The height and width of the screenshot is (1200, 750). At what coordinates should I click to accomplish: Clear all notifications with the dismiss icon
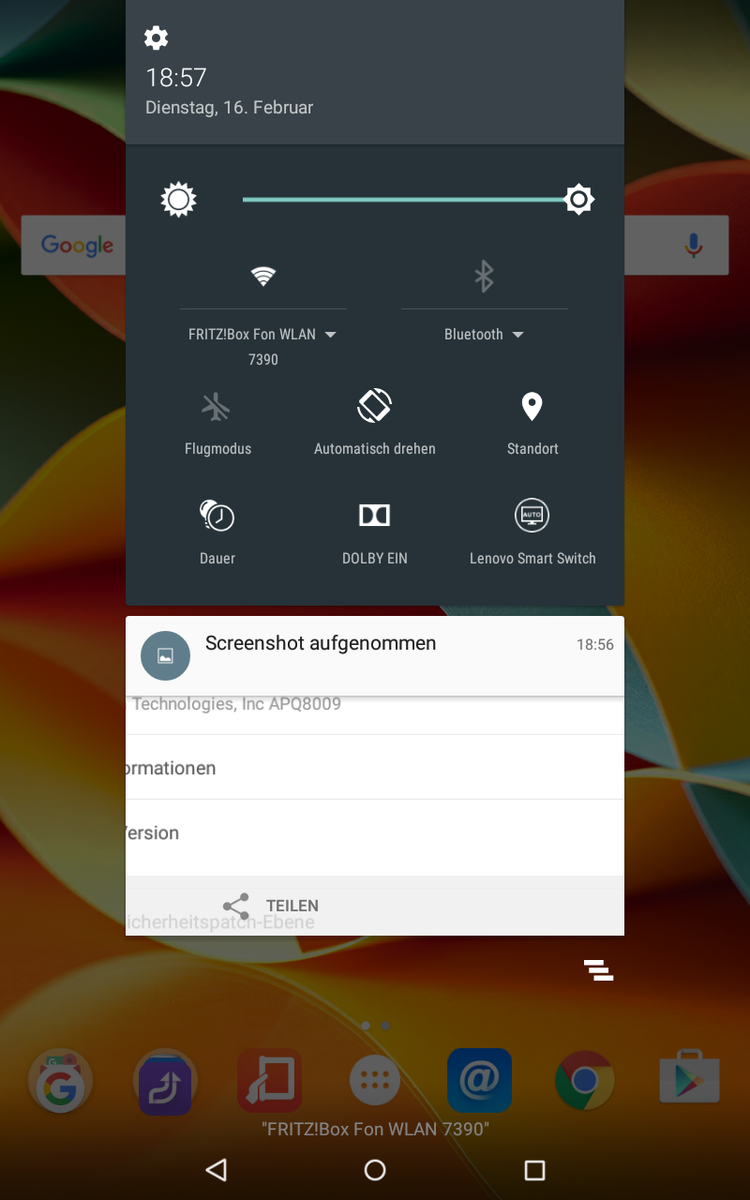[598, 970]
